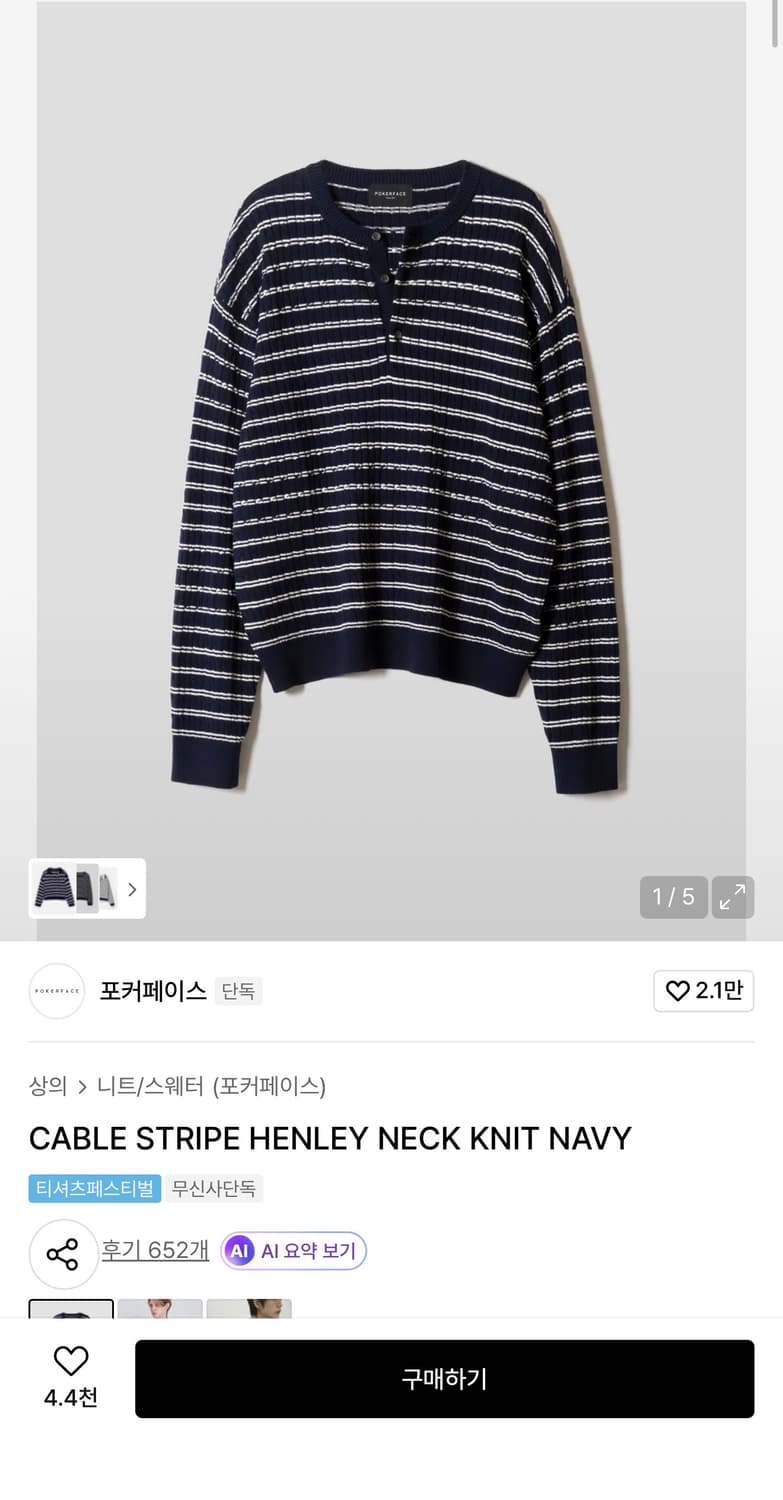Select the 무신사단독 tag
This screenshot has height=1500, width=783.
click(213, 1189)
